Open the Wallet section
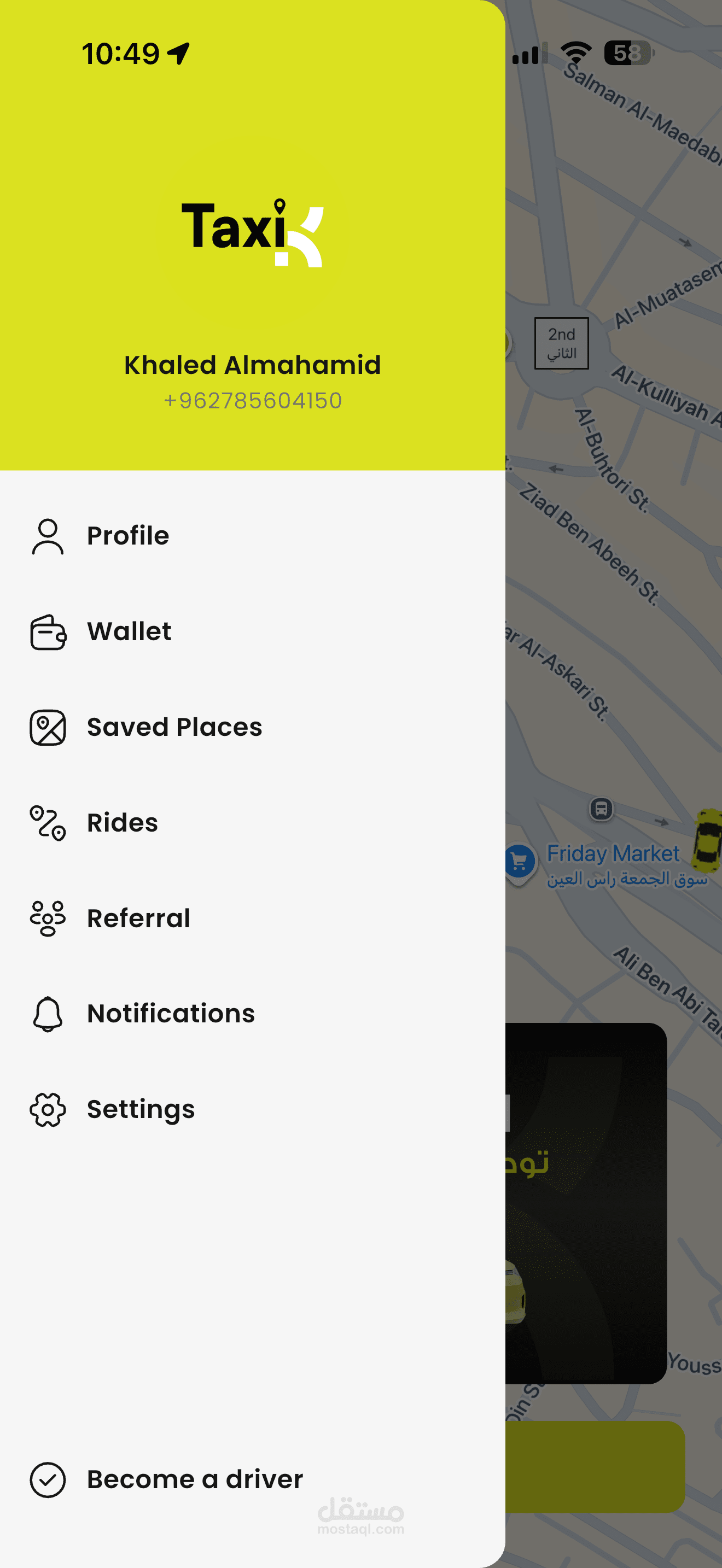This screenshot has width=722, height=1568. tap(253, 632)
